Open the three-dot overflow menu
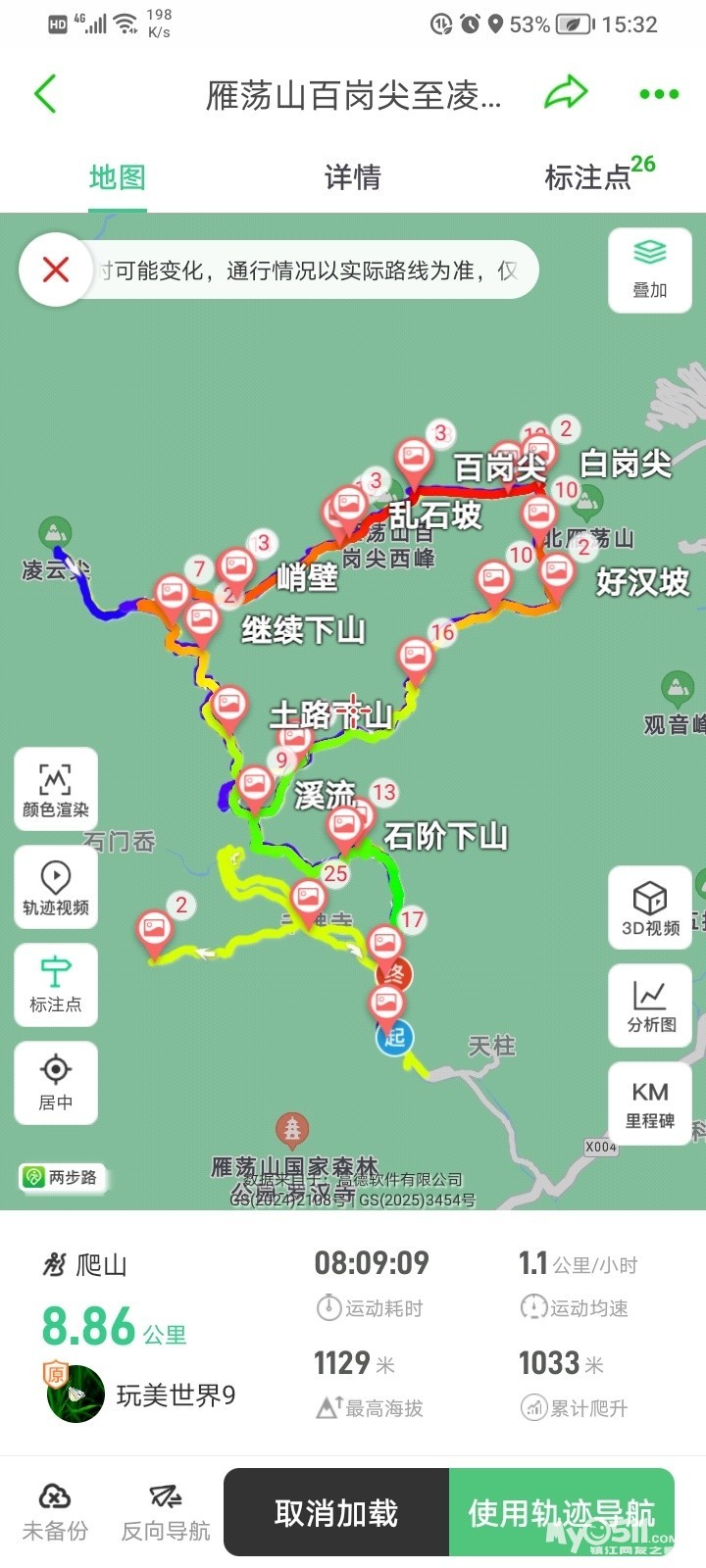 pos(658,94)
